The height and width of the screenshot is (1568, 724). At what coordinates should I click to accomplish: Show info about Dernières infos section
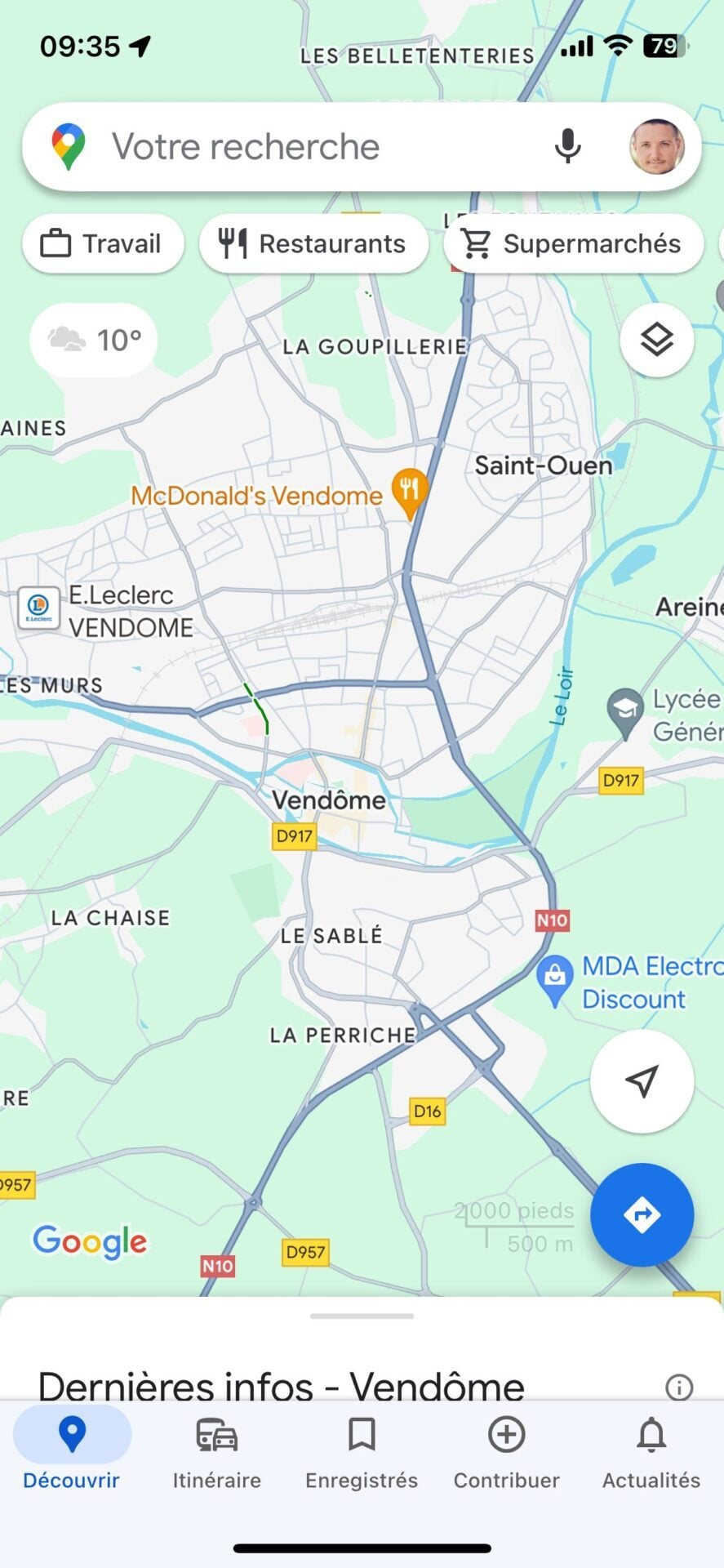click(x=678, y=1387)
